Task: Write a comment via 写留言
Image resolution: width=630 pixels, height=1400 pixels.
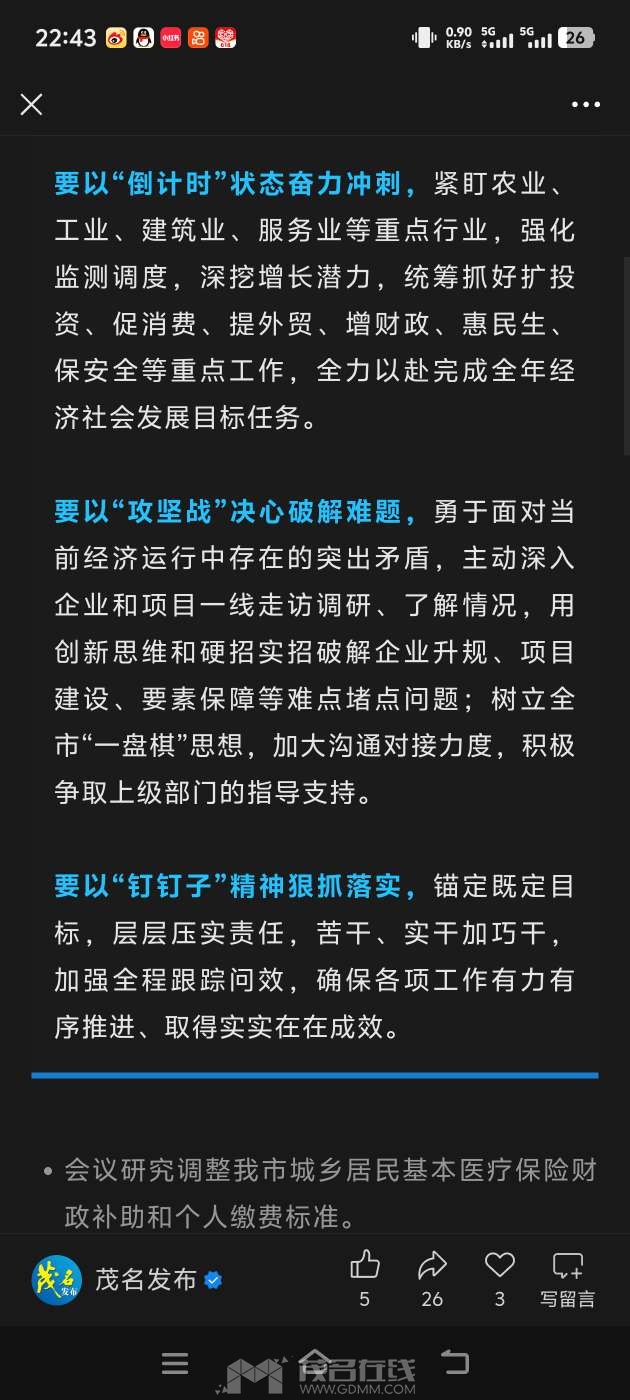Action: point(568,1276)
